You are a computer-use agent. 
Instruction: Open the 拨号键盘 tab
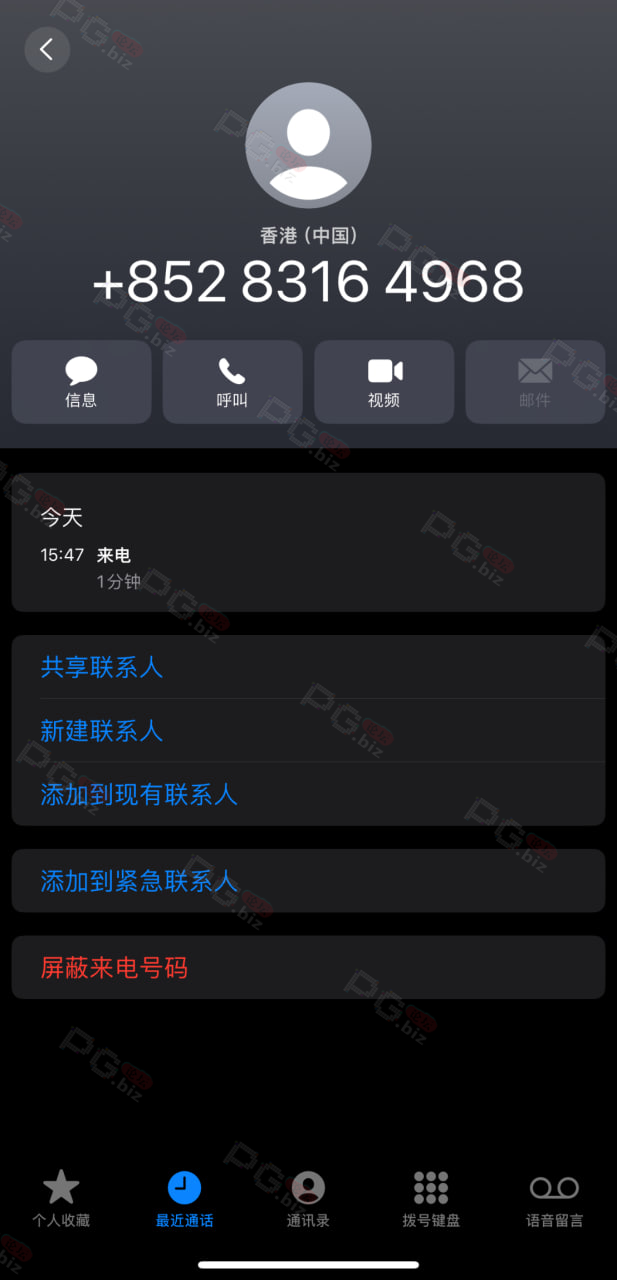coord(431,1199)
